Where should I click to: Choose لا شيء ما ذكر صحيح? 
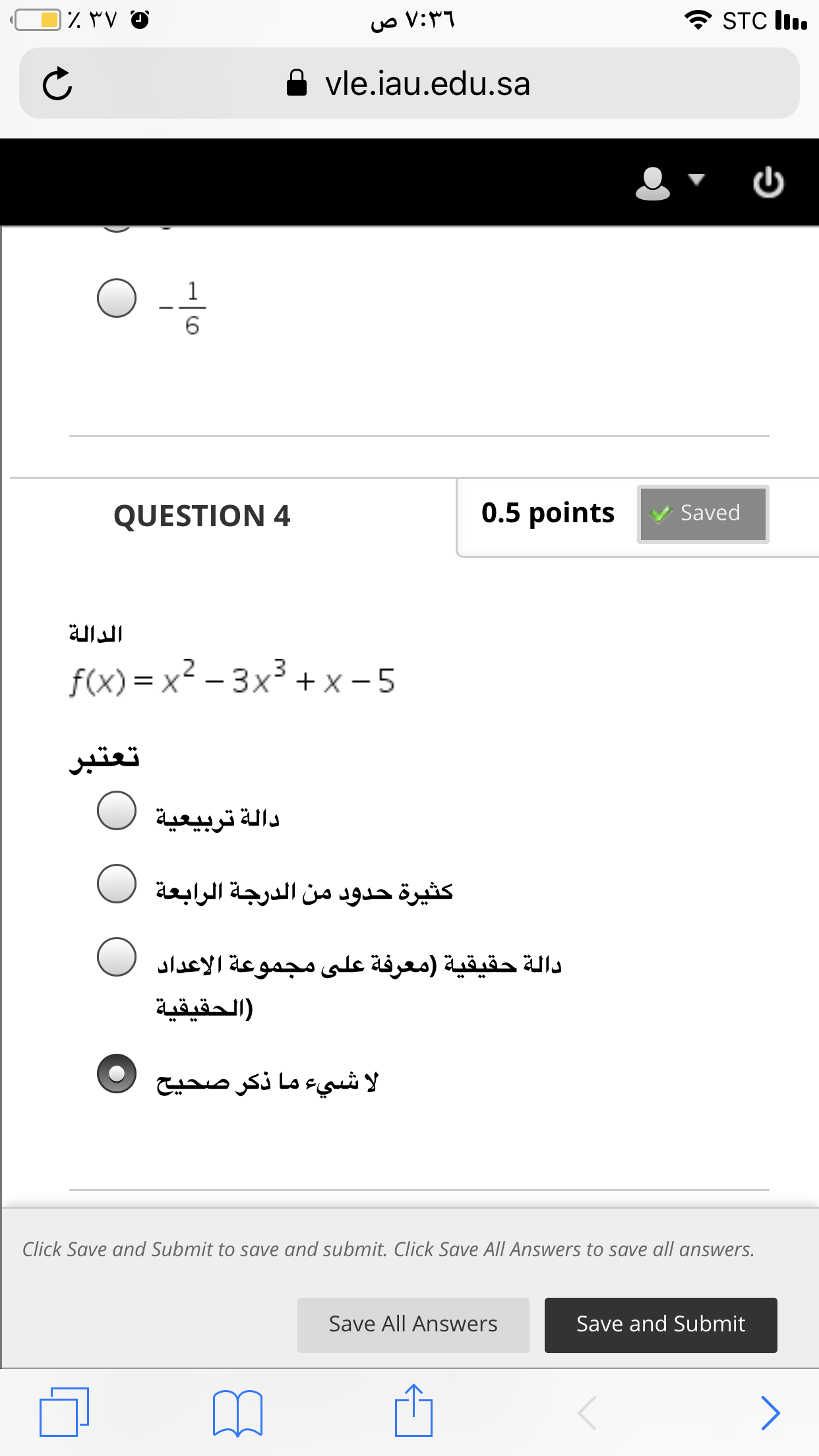117,1074
